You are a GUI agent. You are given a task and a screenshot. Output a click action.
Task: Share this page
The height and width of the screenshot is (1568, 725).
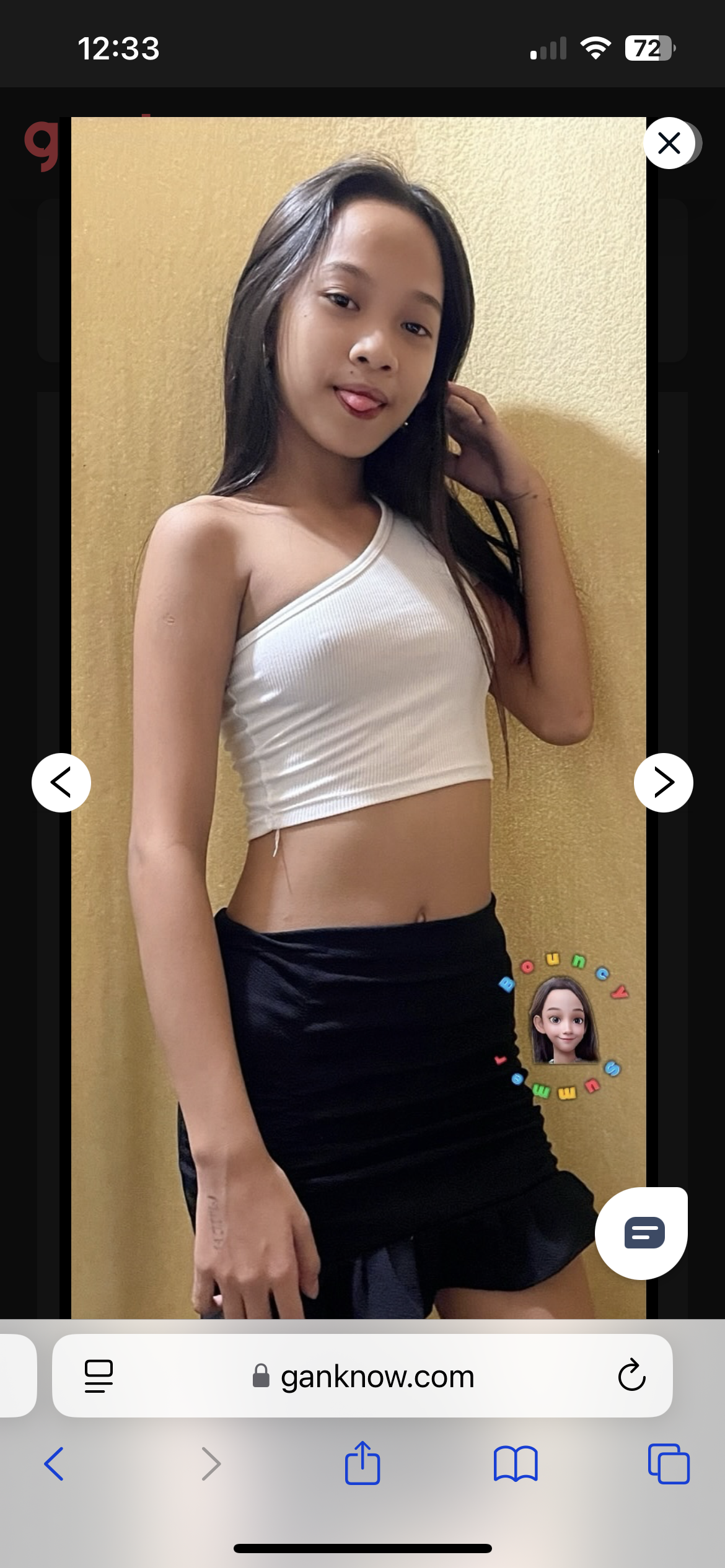(x=362, y=1463)
